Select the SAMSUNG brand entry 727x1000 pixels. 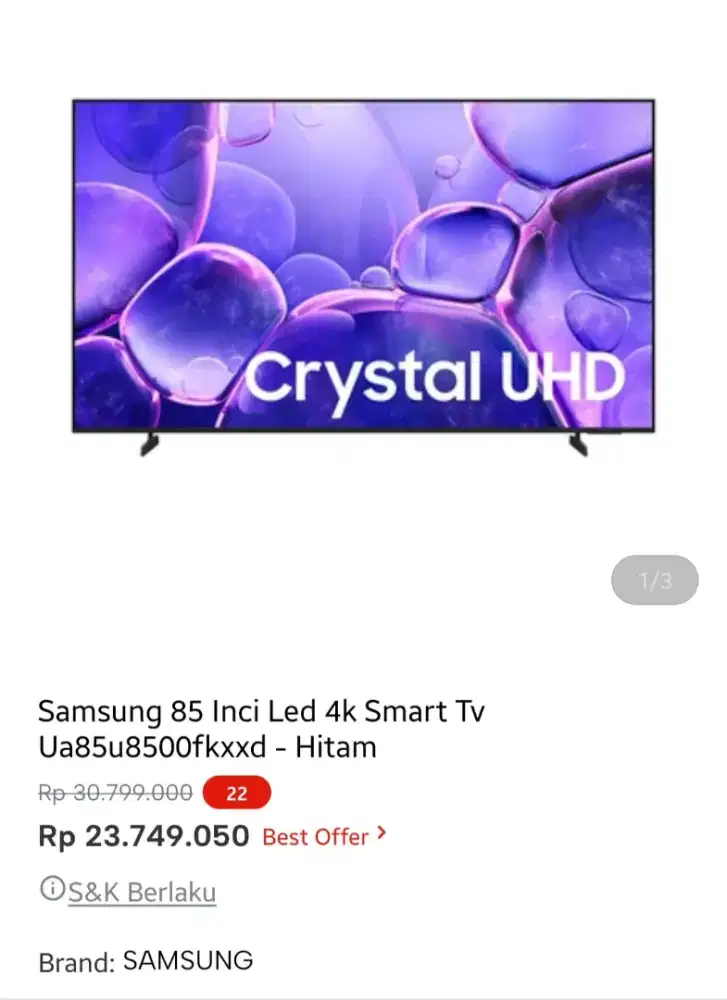(187, 961)
